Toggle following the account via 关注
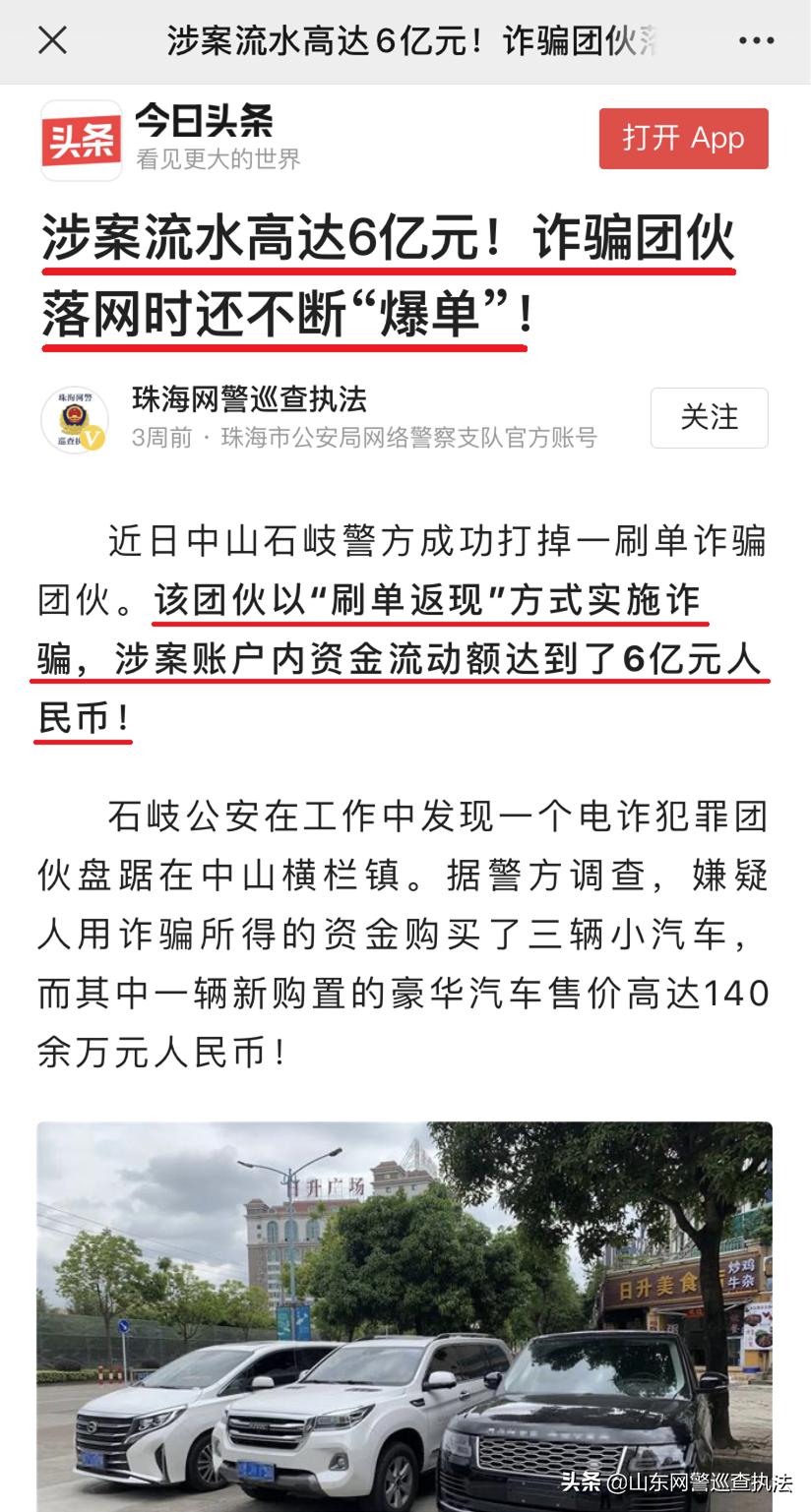 (x=710, y=417)
